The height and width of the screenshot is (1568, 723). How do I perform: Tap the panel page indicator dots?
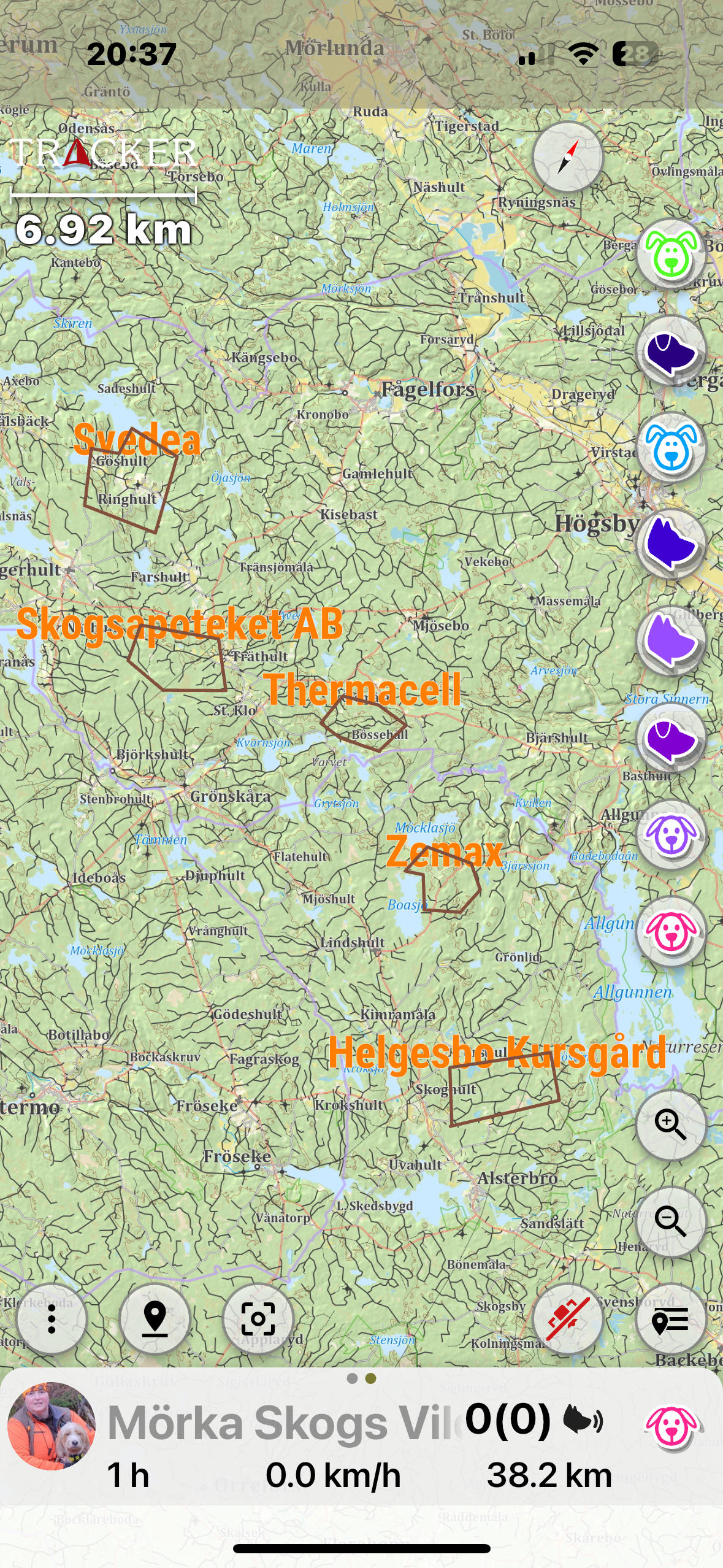[x=361, y=1378]
